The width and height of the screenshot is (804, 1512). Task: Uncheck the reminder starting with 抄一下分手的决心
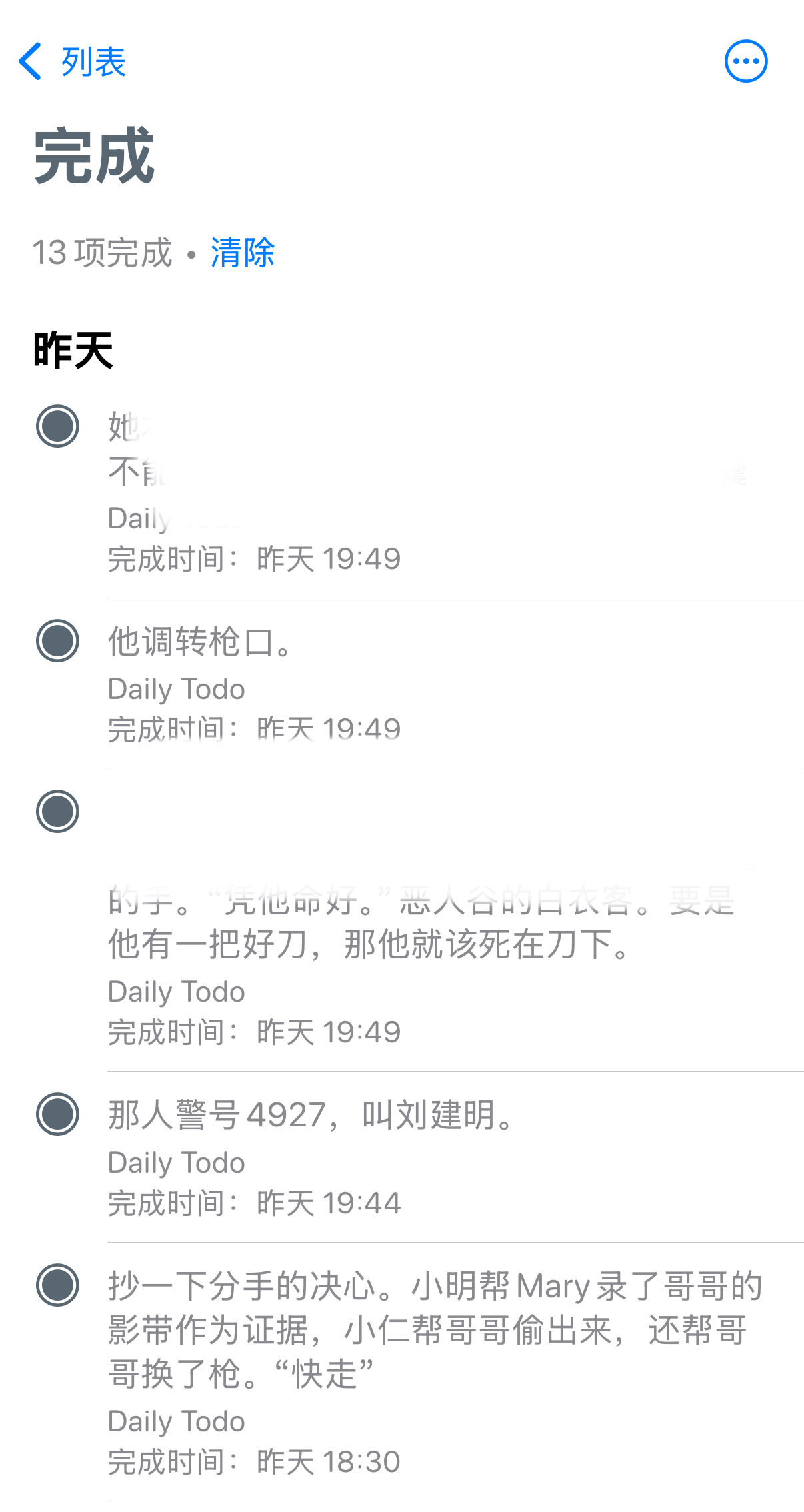(x=58, y=1285)
